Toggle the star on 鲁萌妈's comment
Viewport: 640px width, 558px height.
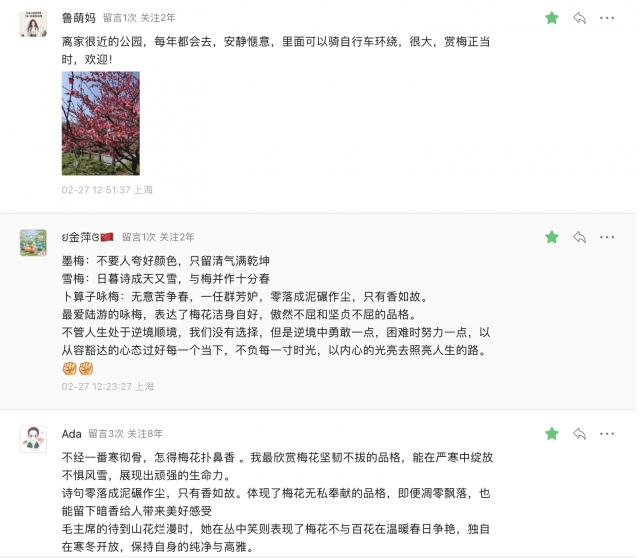tap(551, 18)
